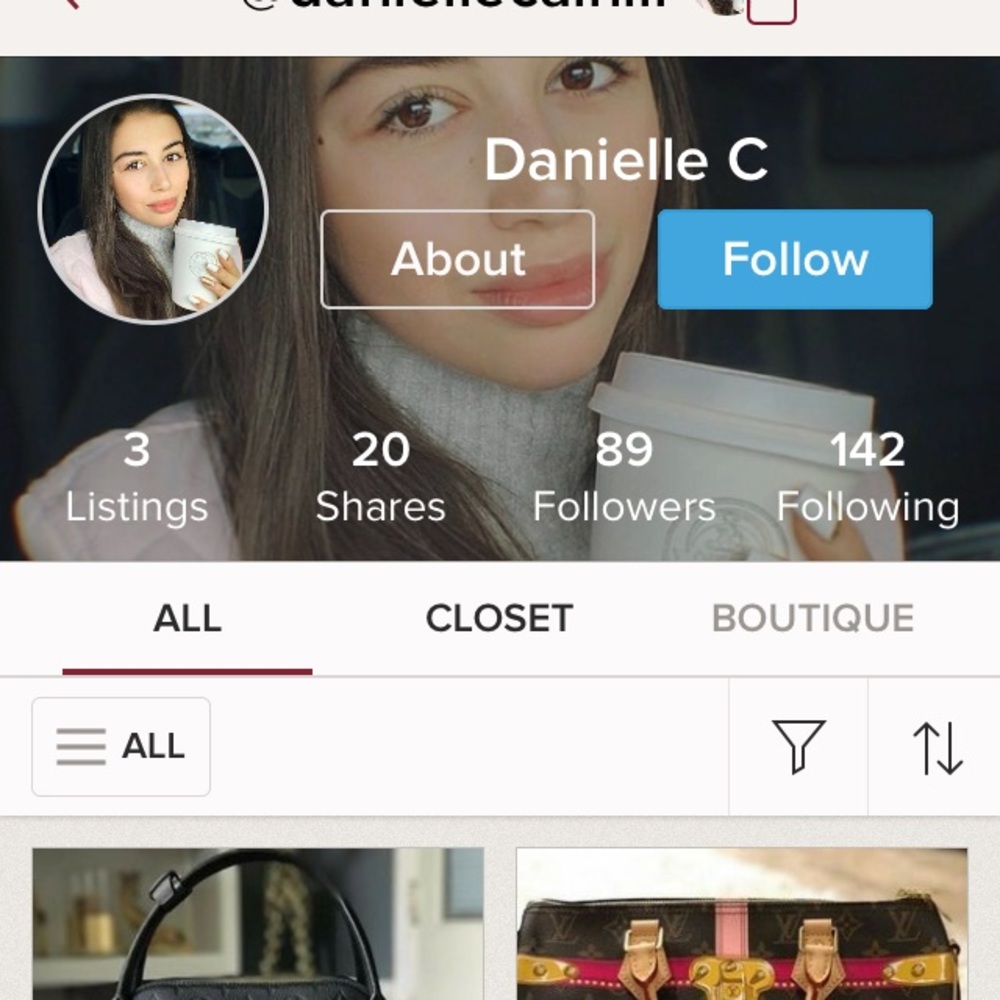1000x1000 pixels.
Task: Open the About section for Danielle C
Action: coord(457,259)
